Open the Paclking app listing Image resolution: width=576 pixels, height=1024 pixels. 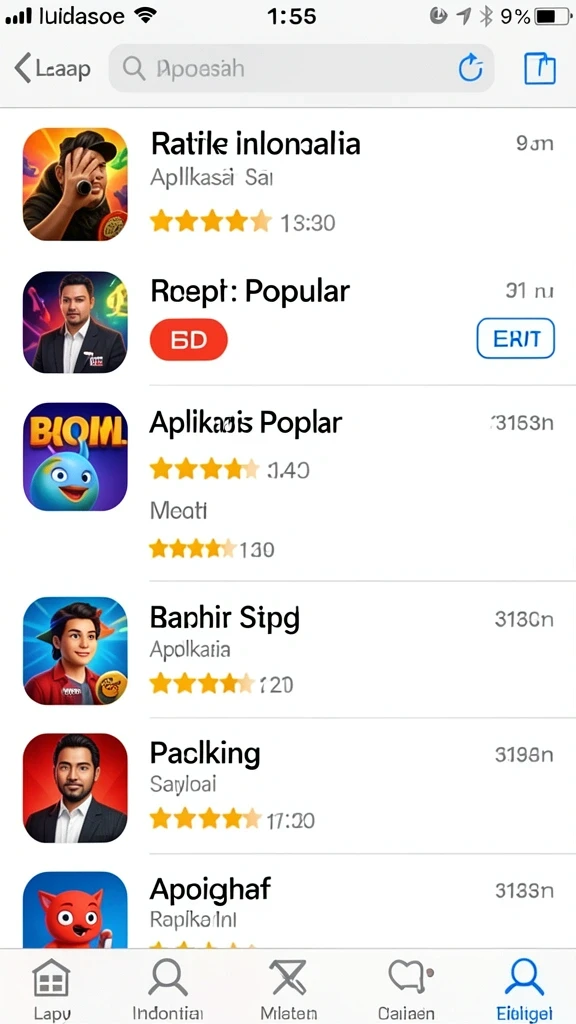[x=288, y=787]
